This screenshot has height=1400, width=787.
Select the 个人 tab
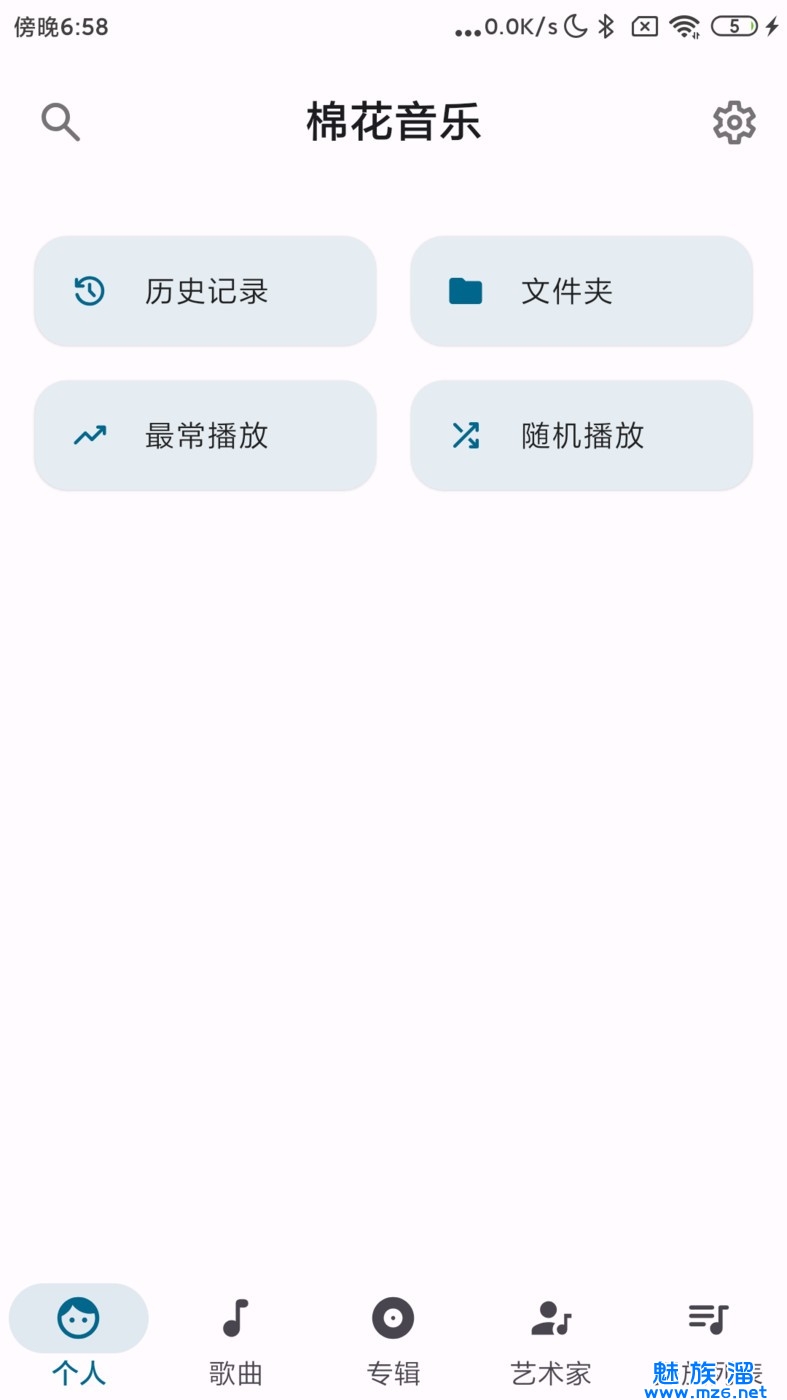tap(79, 1336)
